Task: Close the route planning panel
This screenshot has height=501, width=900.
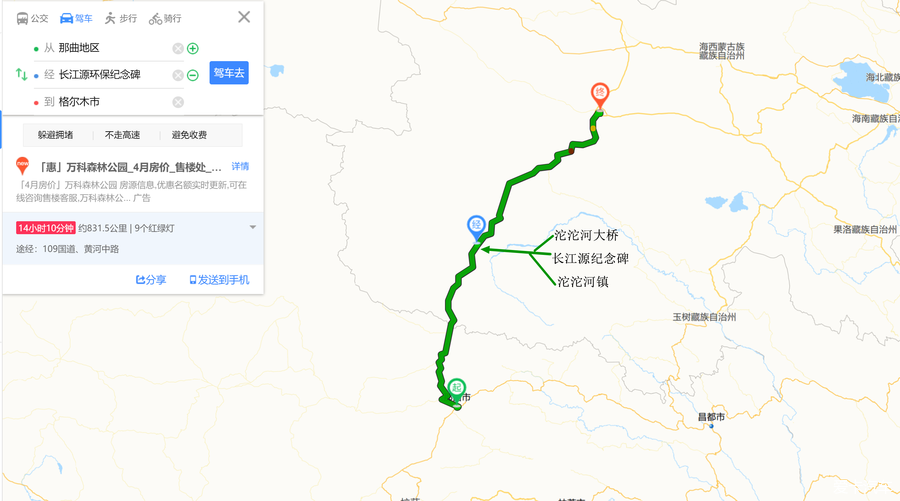Action: [x=244, y=17]
